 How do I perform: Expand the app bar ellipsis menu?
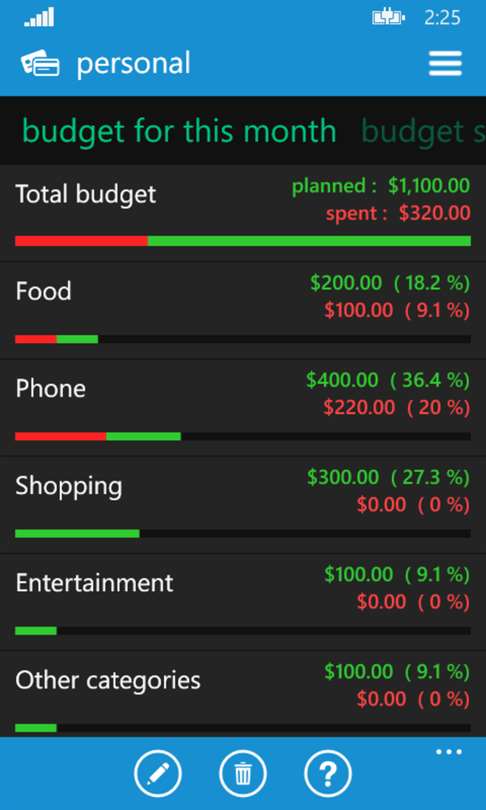click(448, 752)
